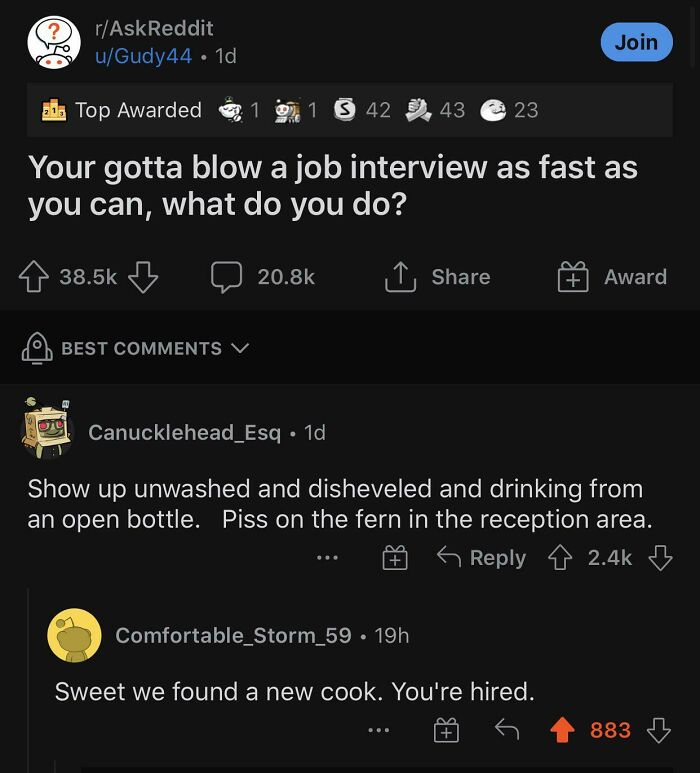Open u/Gudy44's profile
This screenshot has width=700, height=773.
click(x=143, y=56)
